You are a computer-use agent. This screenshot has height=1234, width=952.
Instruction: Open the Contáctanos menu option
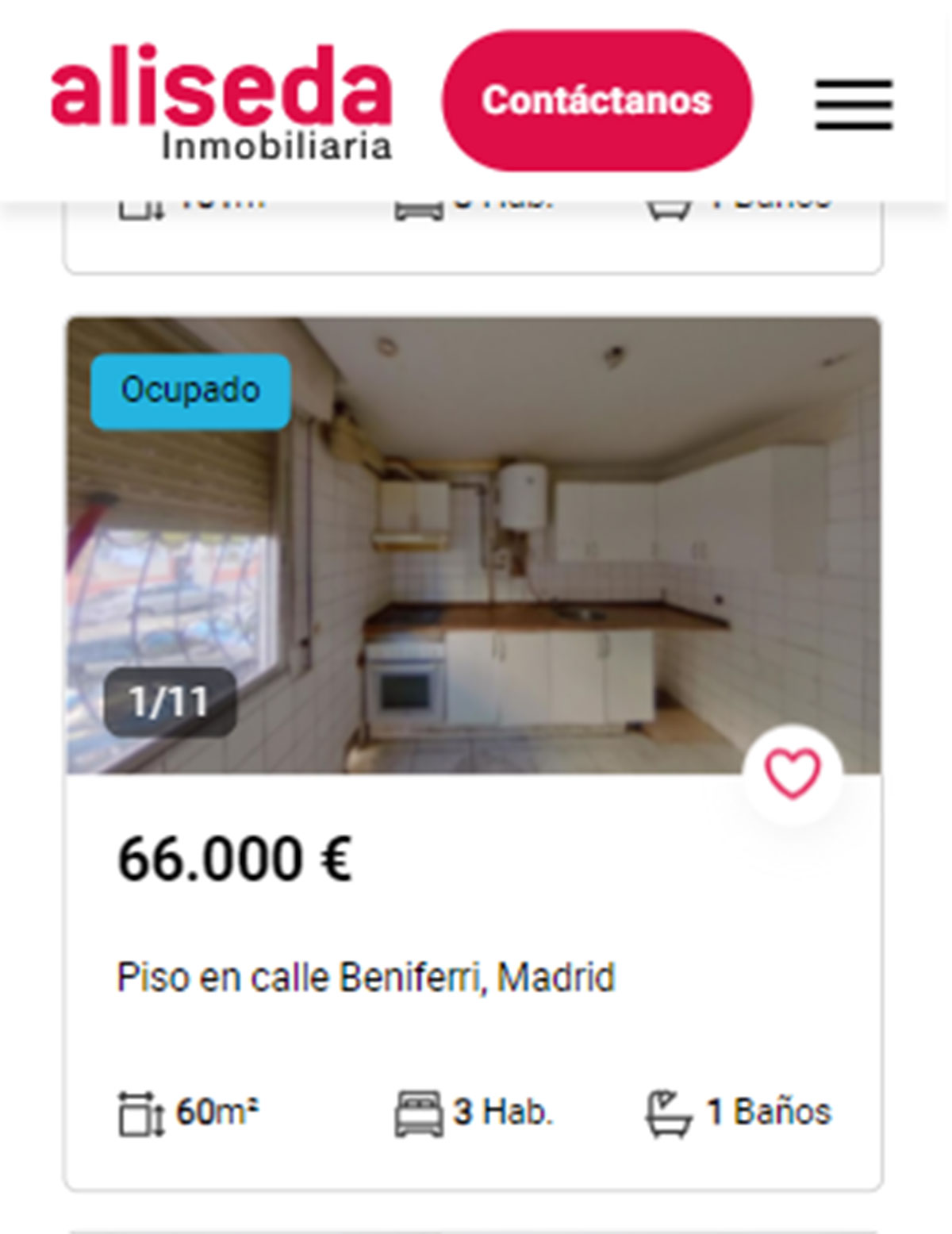(x=600, y=99)
